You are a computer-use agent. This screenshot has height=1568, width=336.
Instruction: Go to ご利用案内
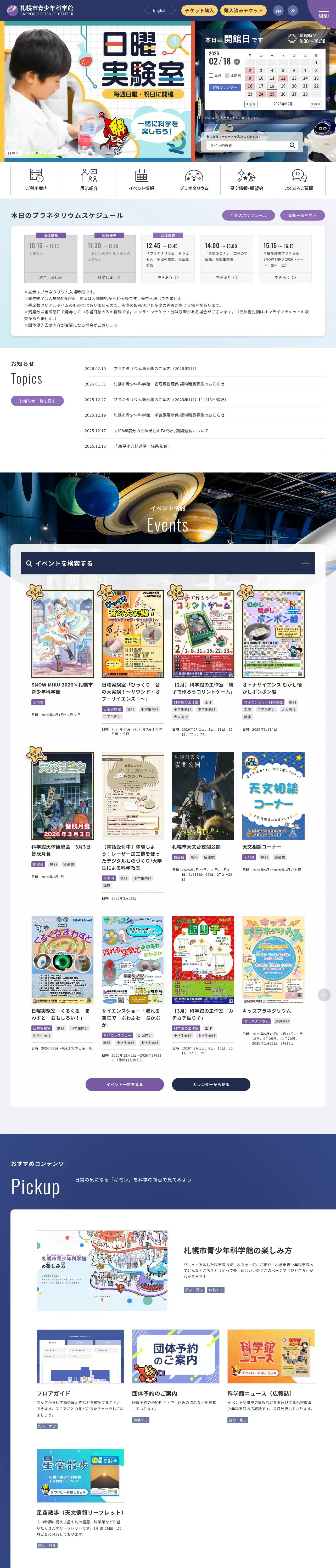(x=37, y=180)
